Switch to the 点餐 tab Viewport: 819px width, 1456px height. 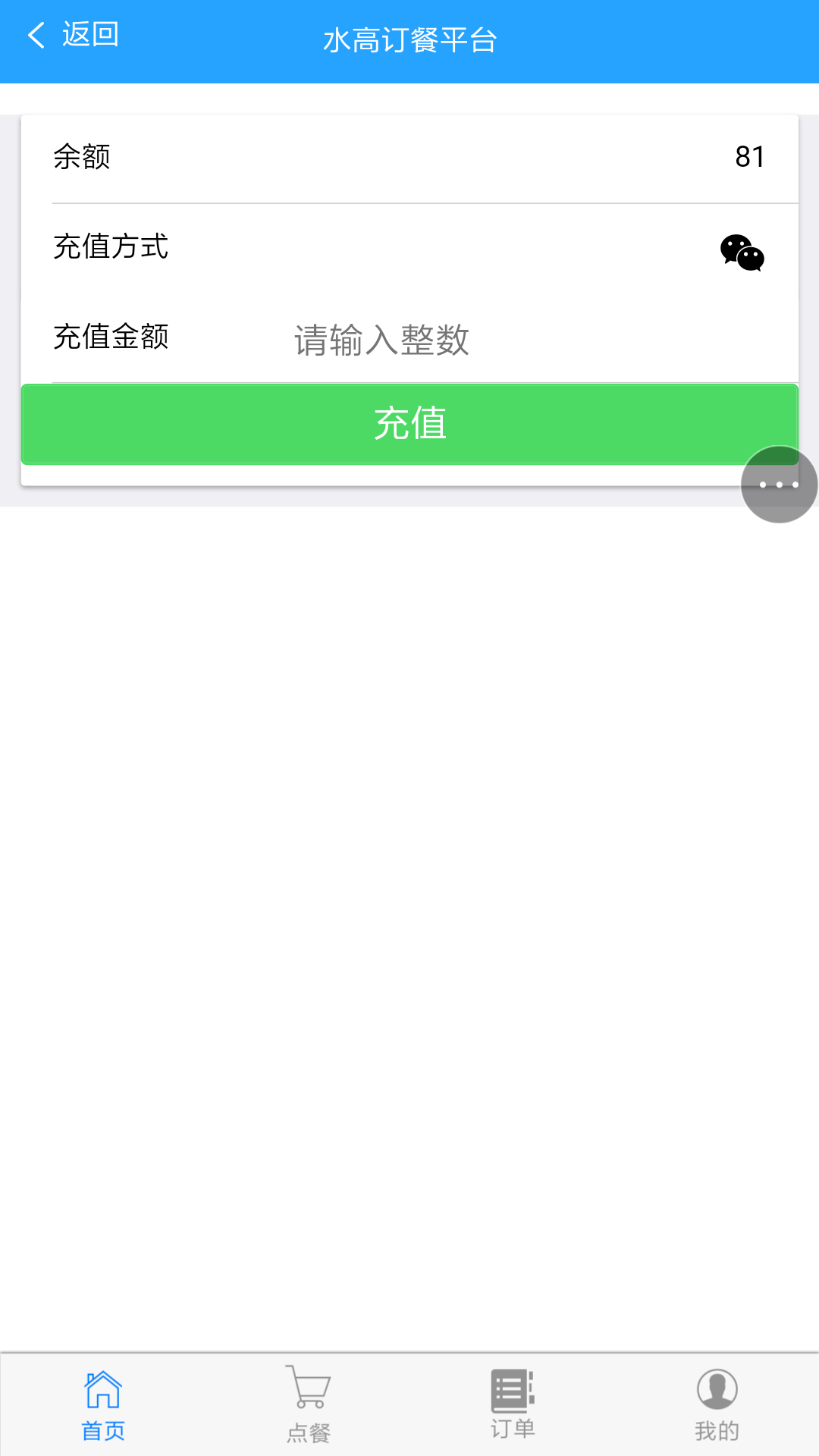point(308,1404)
